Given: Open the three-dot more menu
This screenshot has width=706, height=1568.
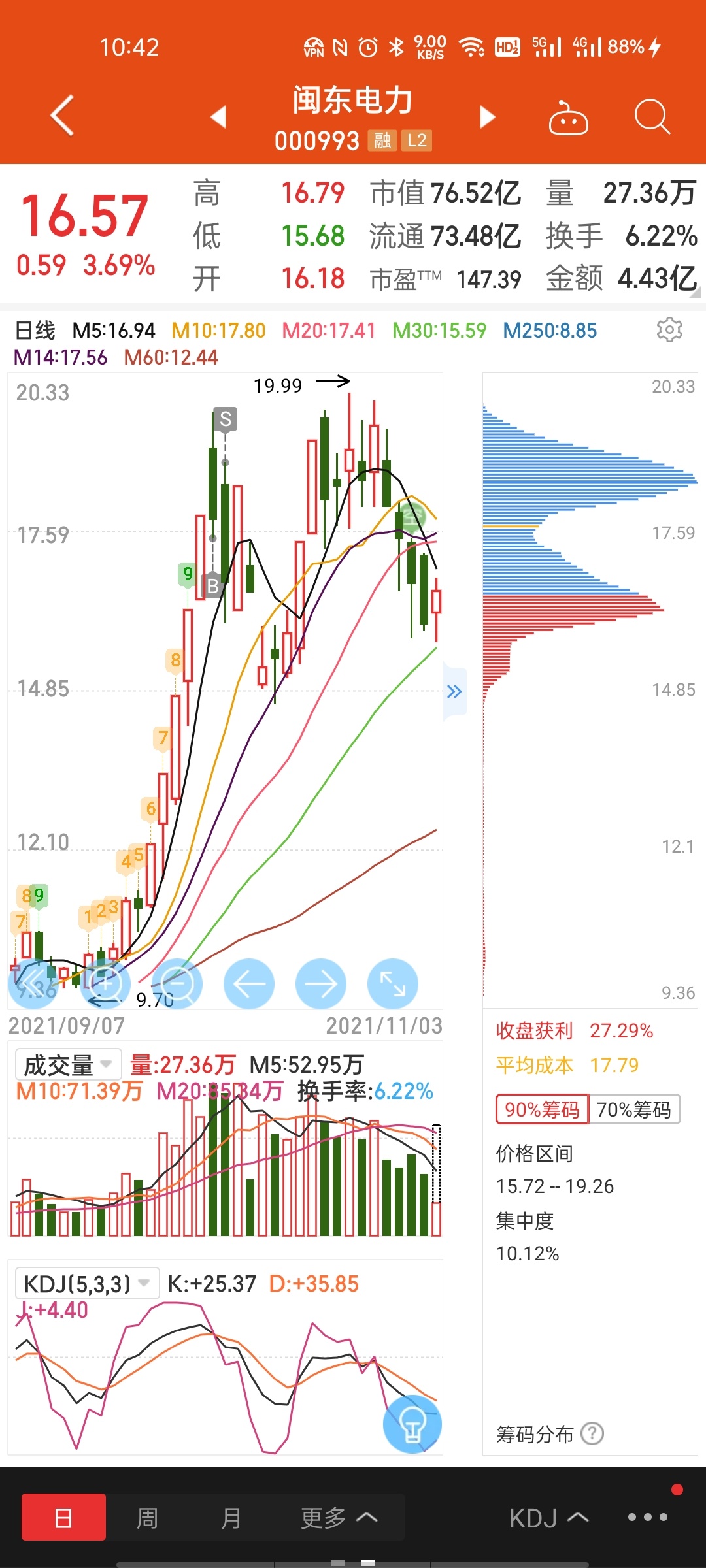Looking at the screenshot, I should click(x=648, y=1517).
